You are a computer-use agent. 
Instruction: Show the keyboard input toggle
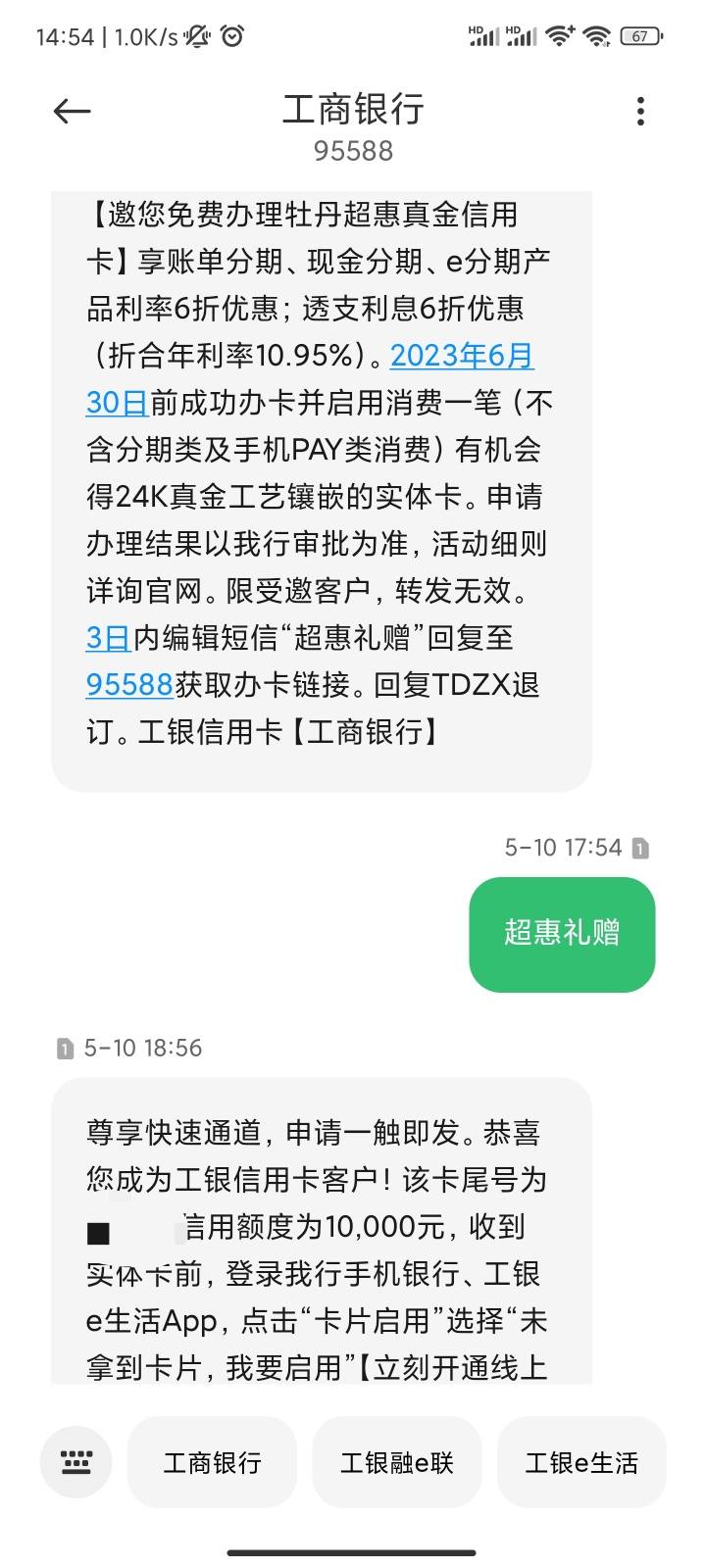[x=76, y=1462]
